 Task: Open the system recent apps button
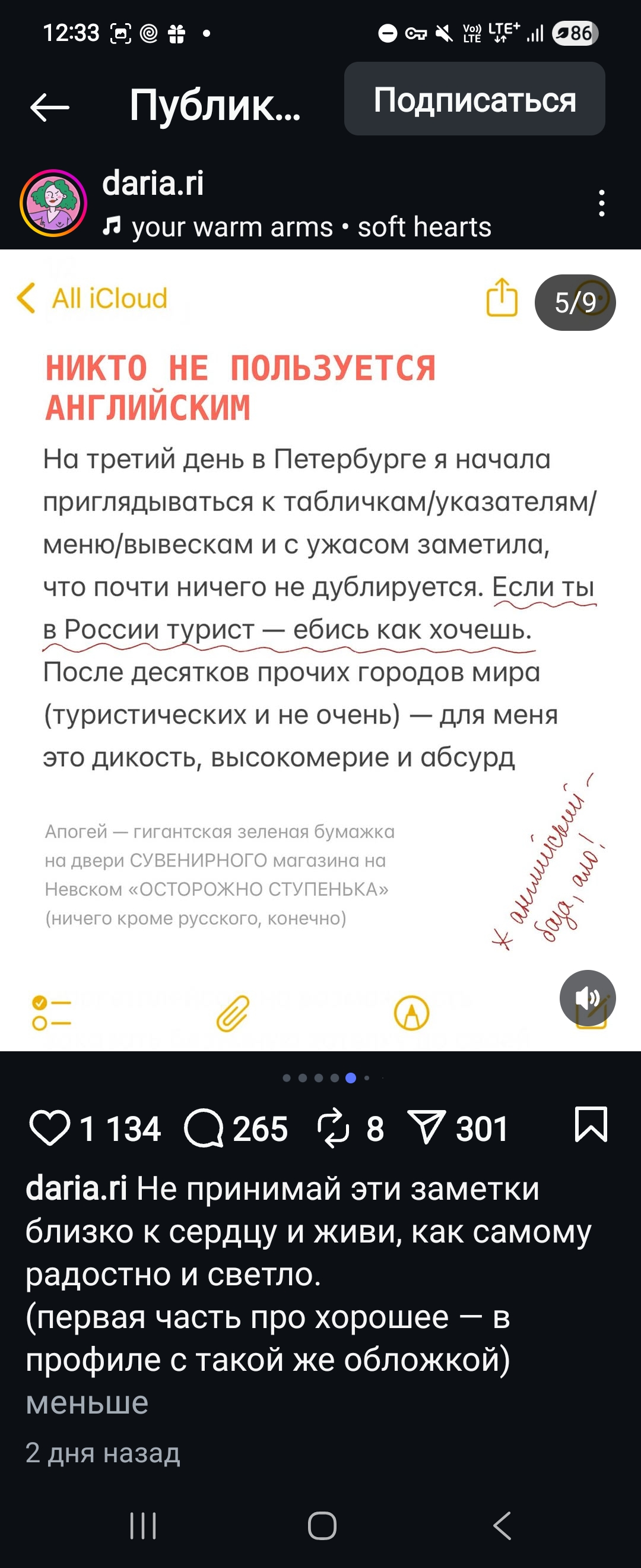coord(143,1525)
